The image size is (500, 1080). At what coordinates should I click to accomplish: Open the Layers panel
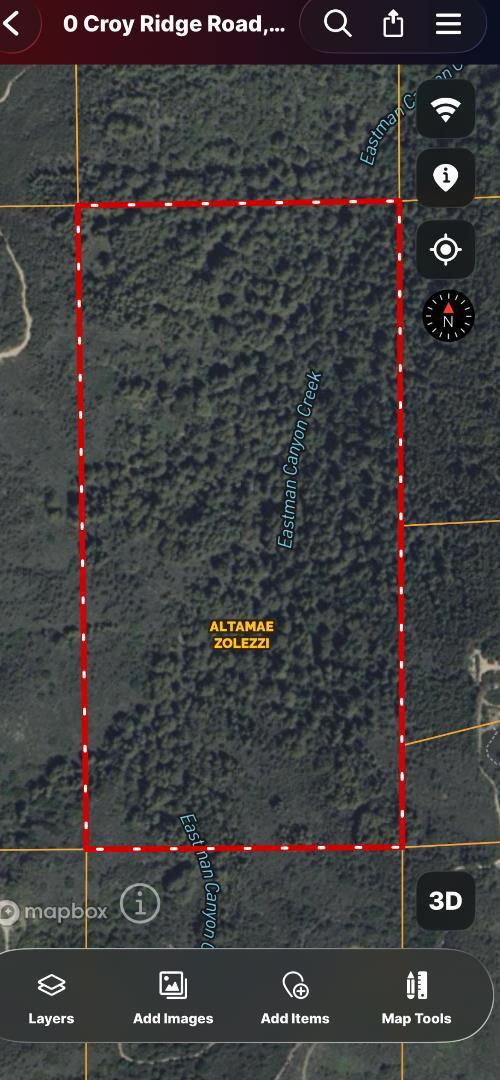click(x=51, y=997)
